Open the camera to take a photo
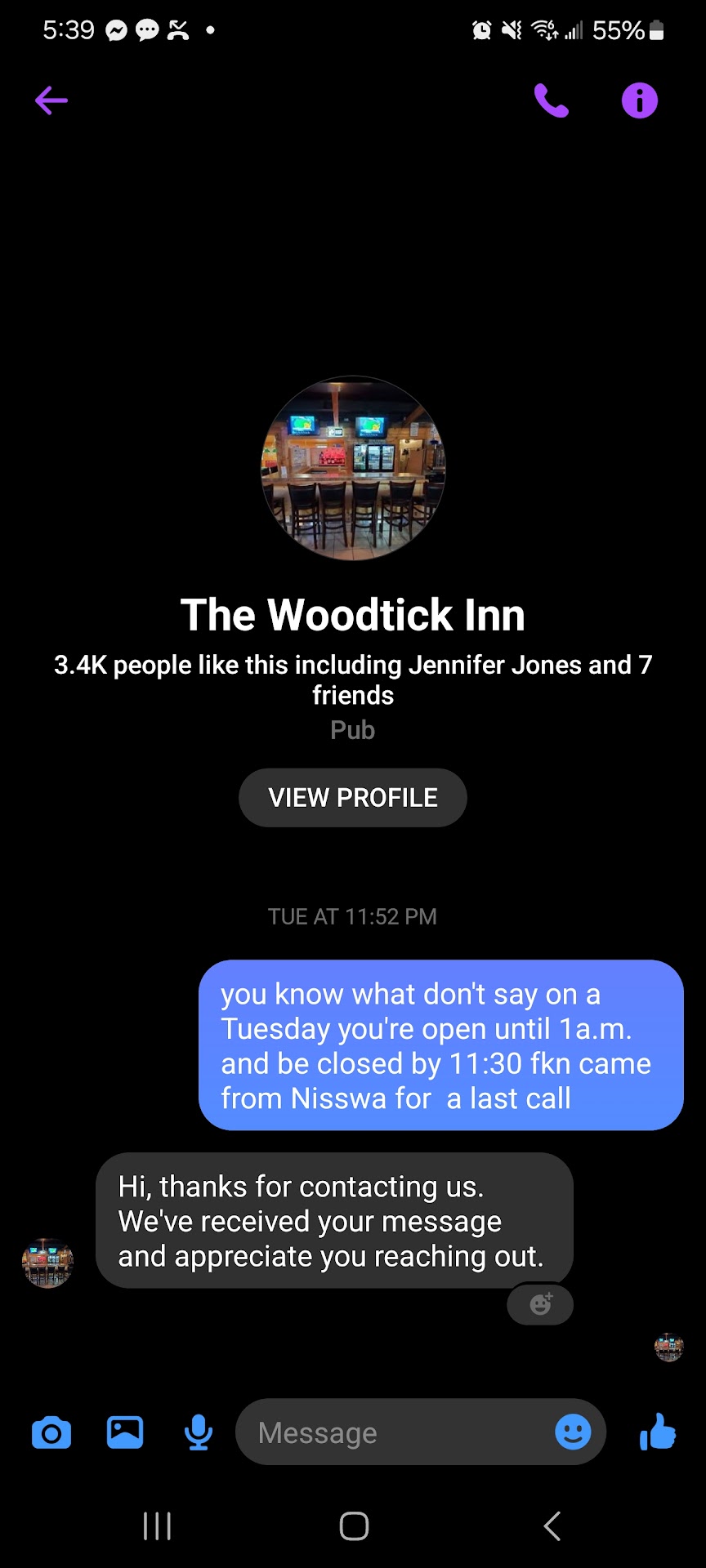Screen dimensions: 706x1568 pos(51,1432)
